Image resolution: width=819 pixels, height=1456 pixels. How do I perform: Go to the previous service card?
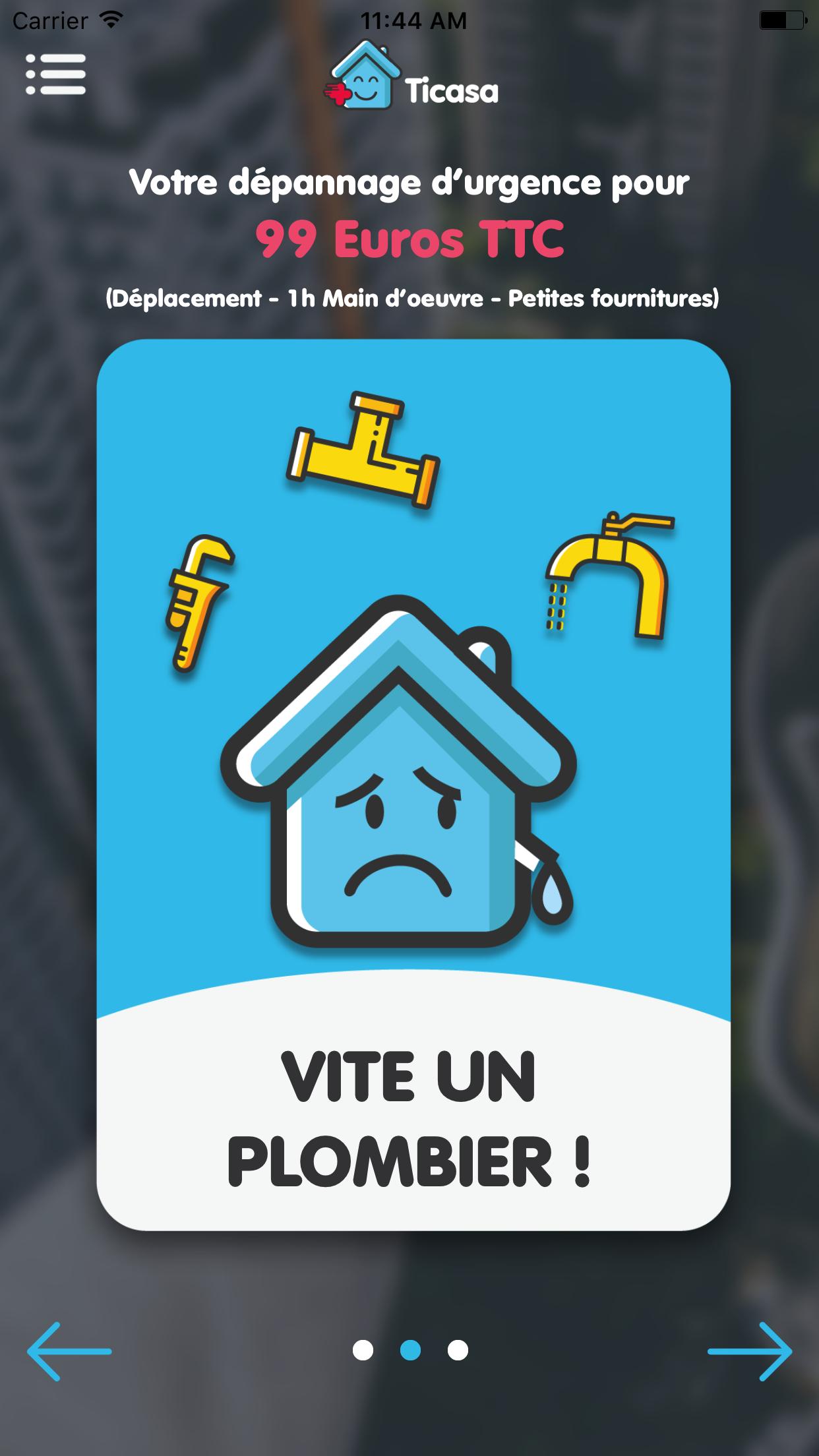coord(69,1351)
